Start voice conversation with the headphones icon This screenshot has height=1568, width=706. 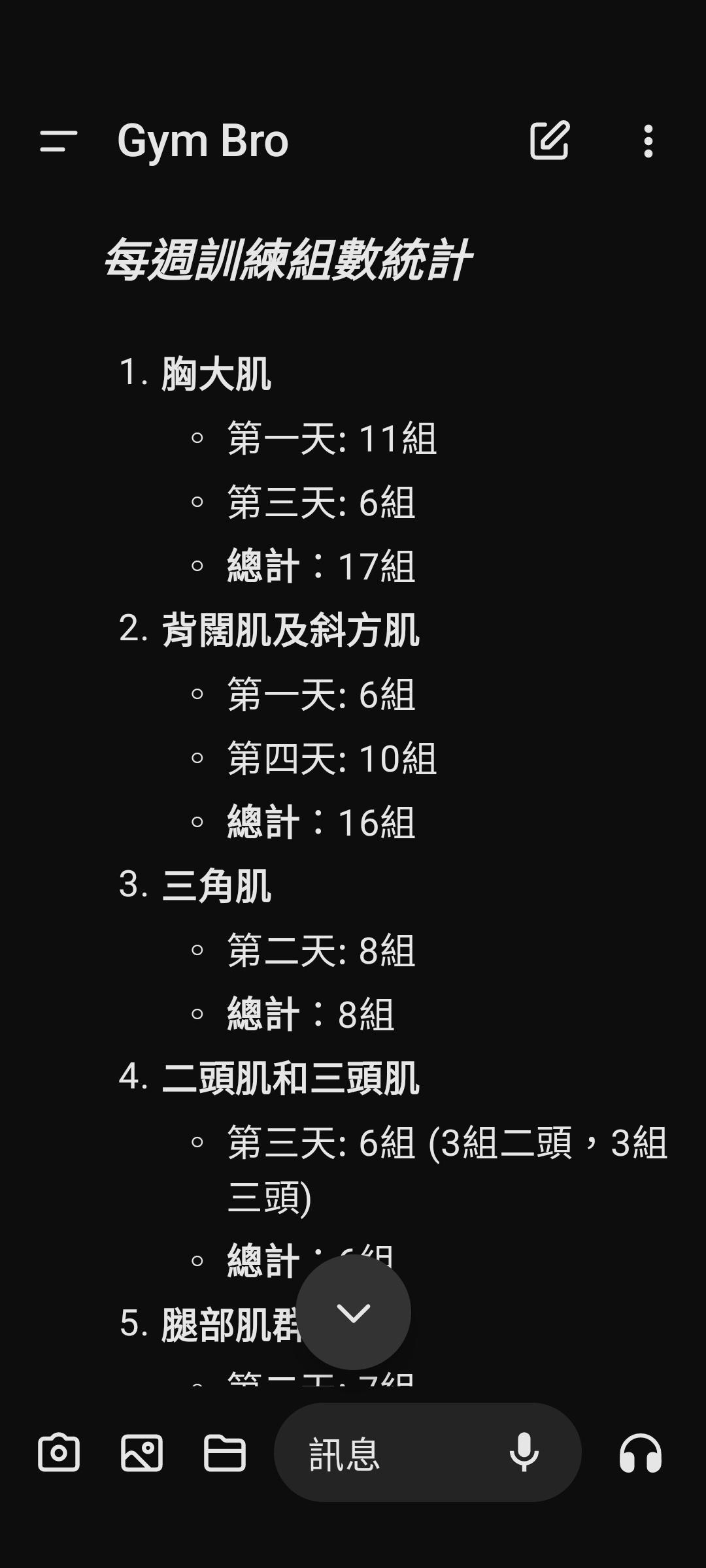(x=641, y=1453)
